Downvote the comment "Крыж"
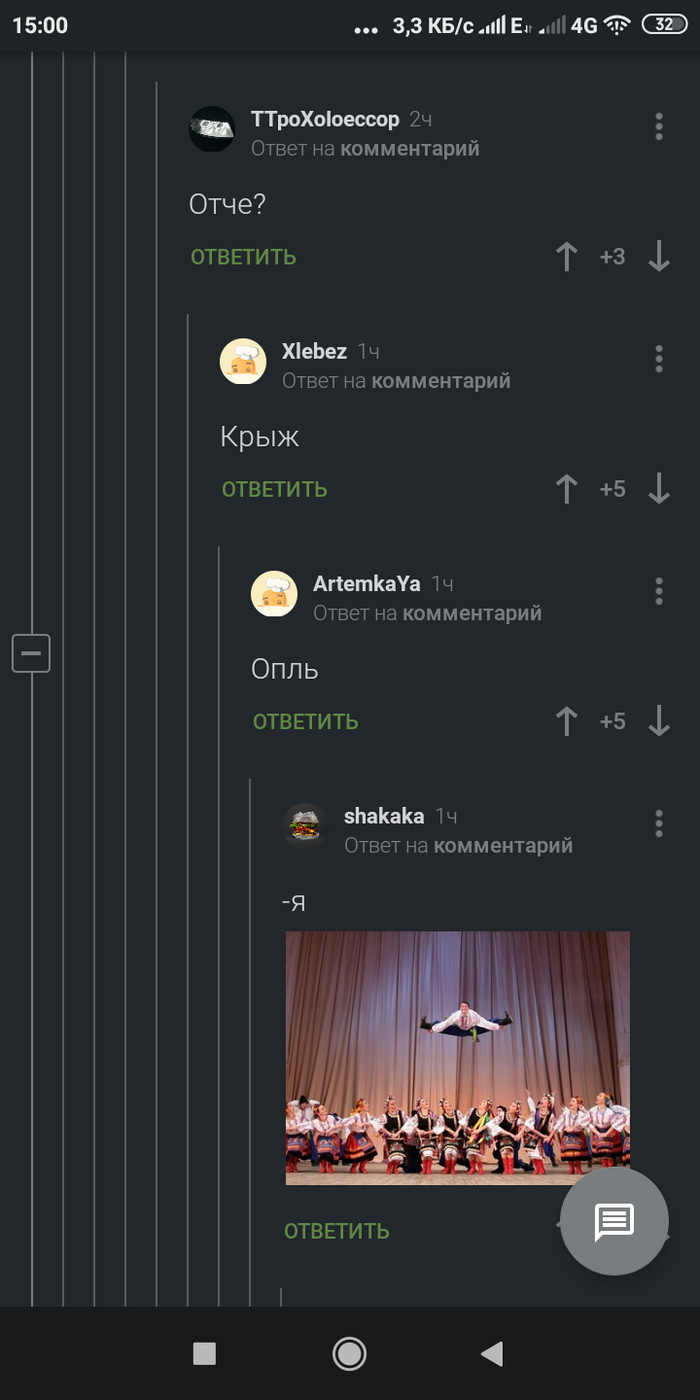Viewport: 700px width, 1400px height. pos(658,489)
